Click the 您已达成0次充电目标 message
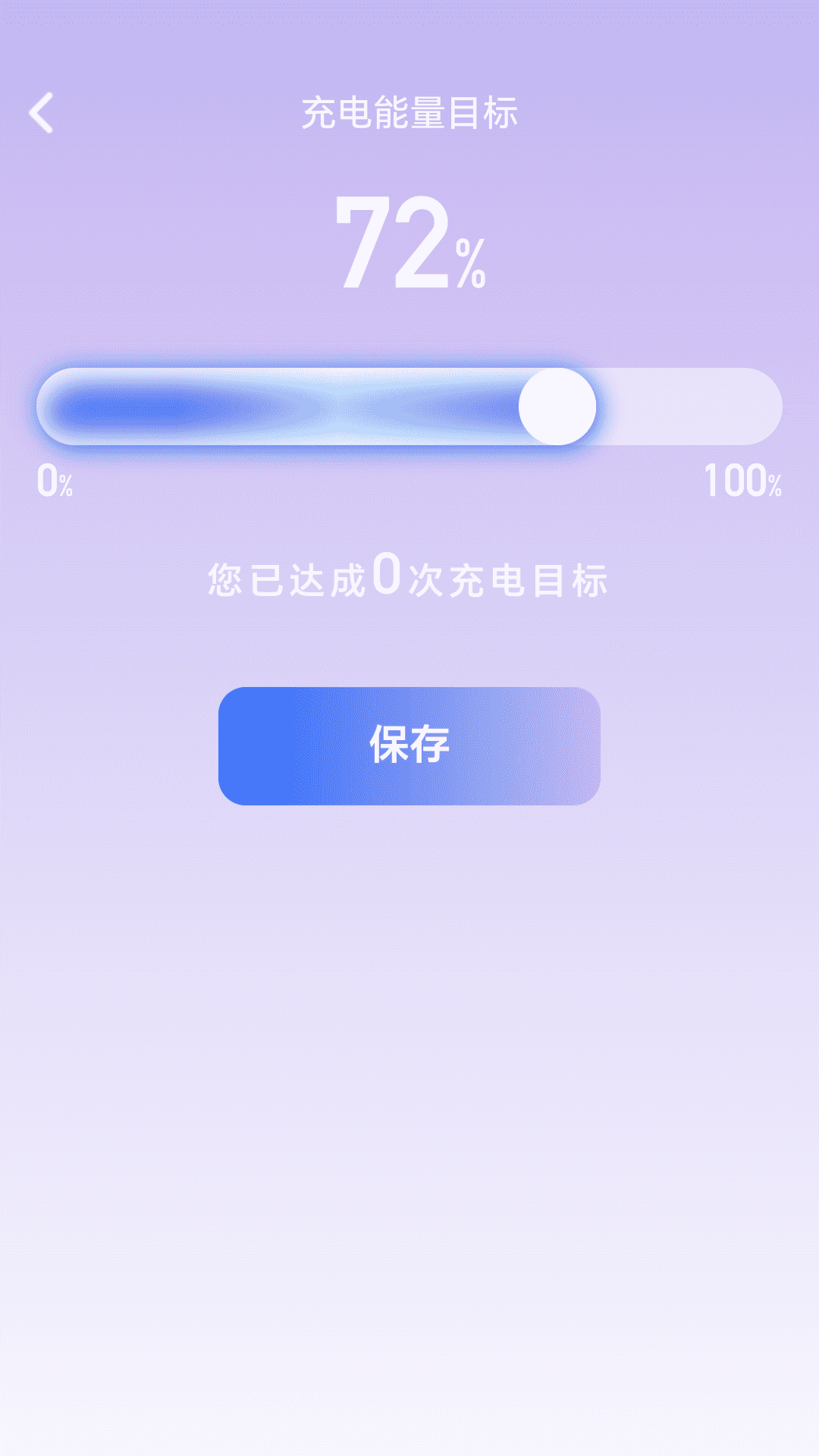This screenshot has height=1456, width=819. [409, 579]
